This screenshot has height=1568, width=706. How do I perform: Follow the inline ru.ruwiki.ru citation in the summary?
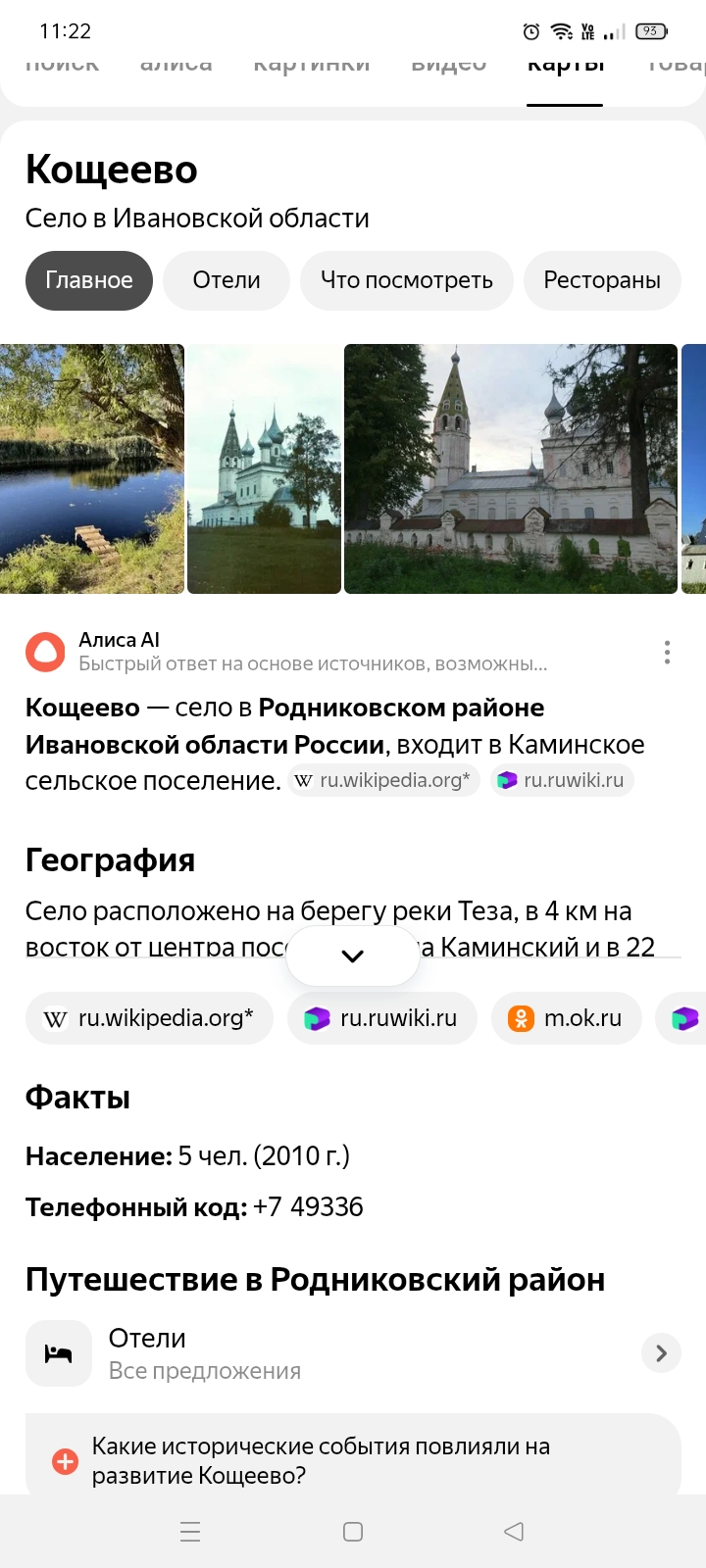562,780
